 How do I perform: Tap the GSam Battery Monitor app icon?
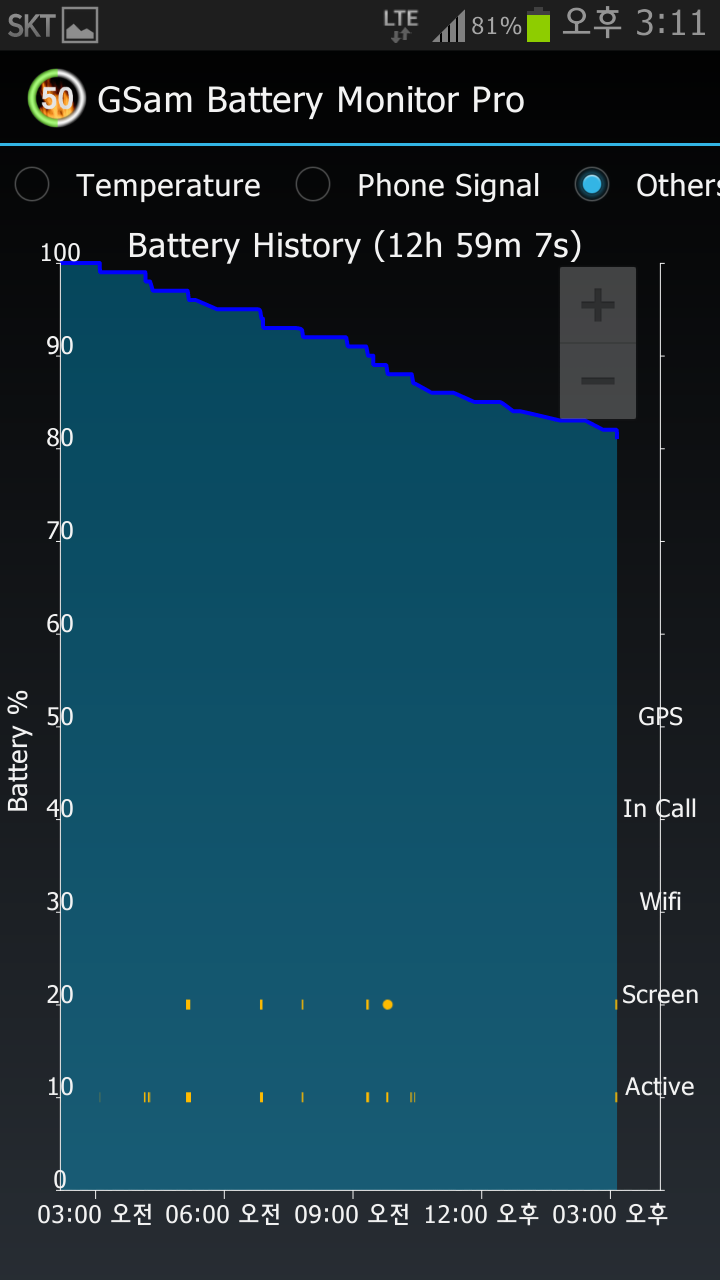(x=55, y=99)
